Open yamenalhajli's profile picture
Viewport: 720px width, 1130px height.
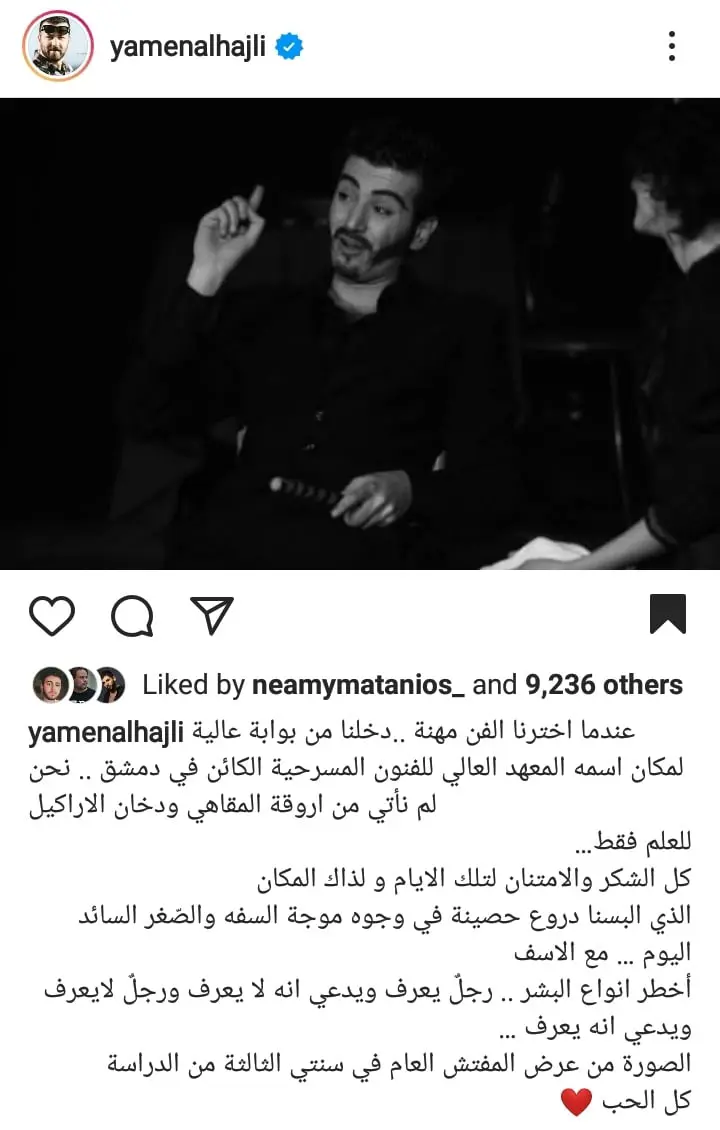(x=57, y=45)
